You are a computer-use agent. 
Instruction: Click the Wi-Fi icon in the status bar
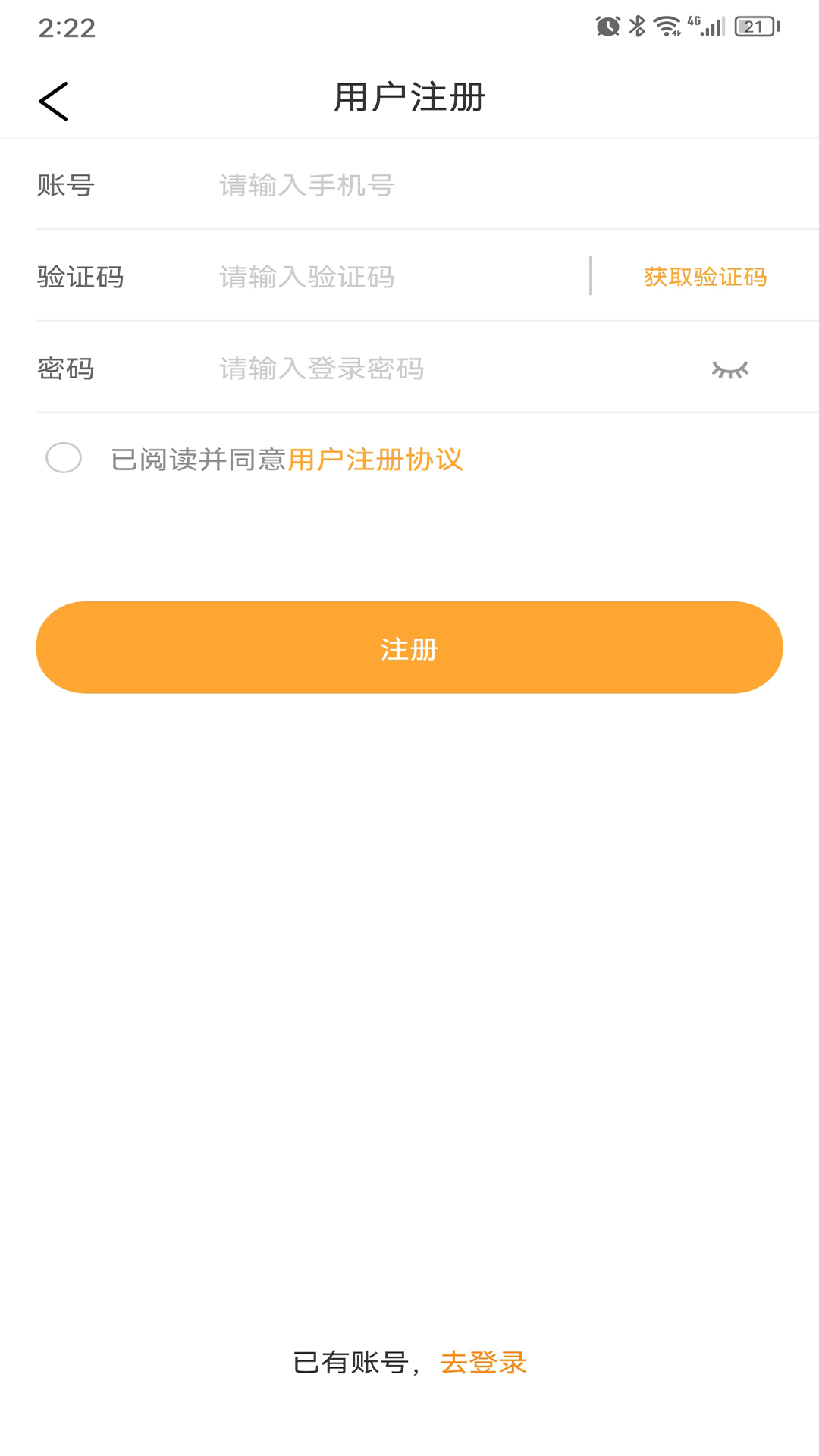tap(666, 24)
